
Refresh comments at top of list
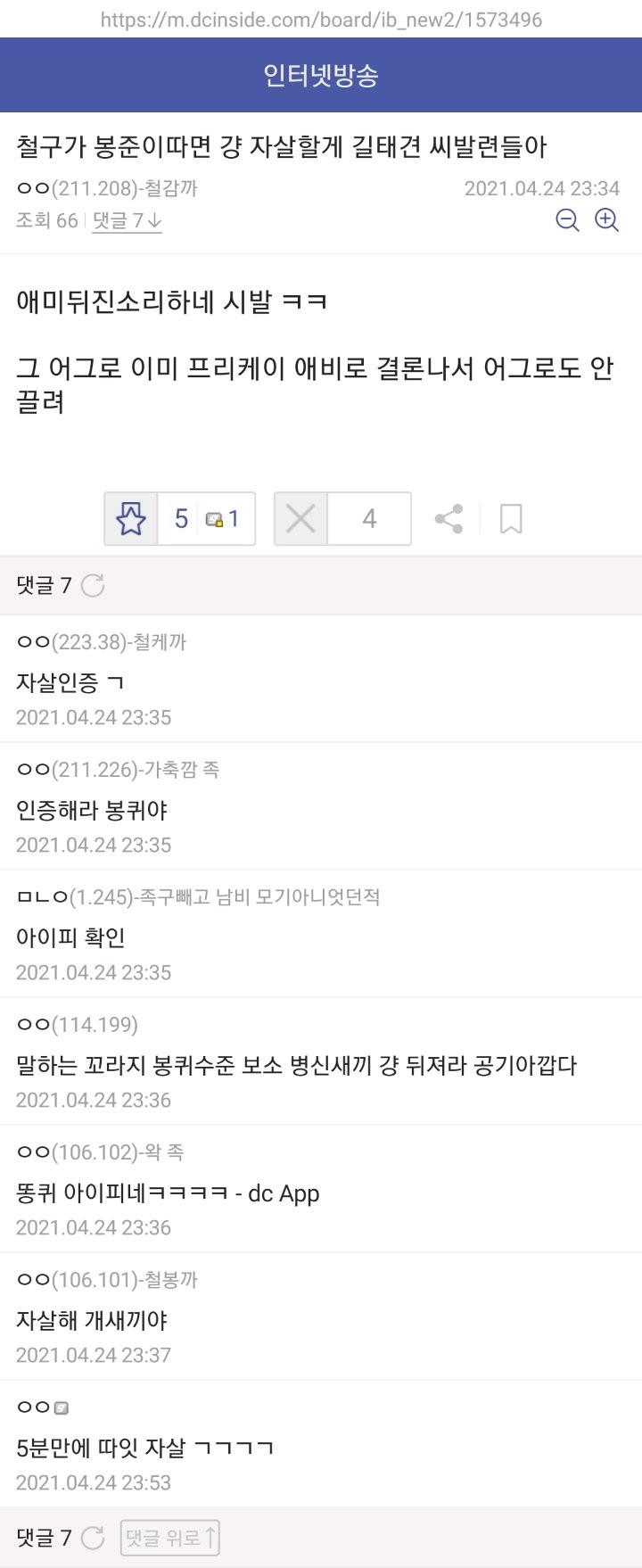click(93, 585)
